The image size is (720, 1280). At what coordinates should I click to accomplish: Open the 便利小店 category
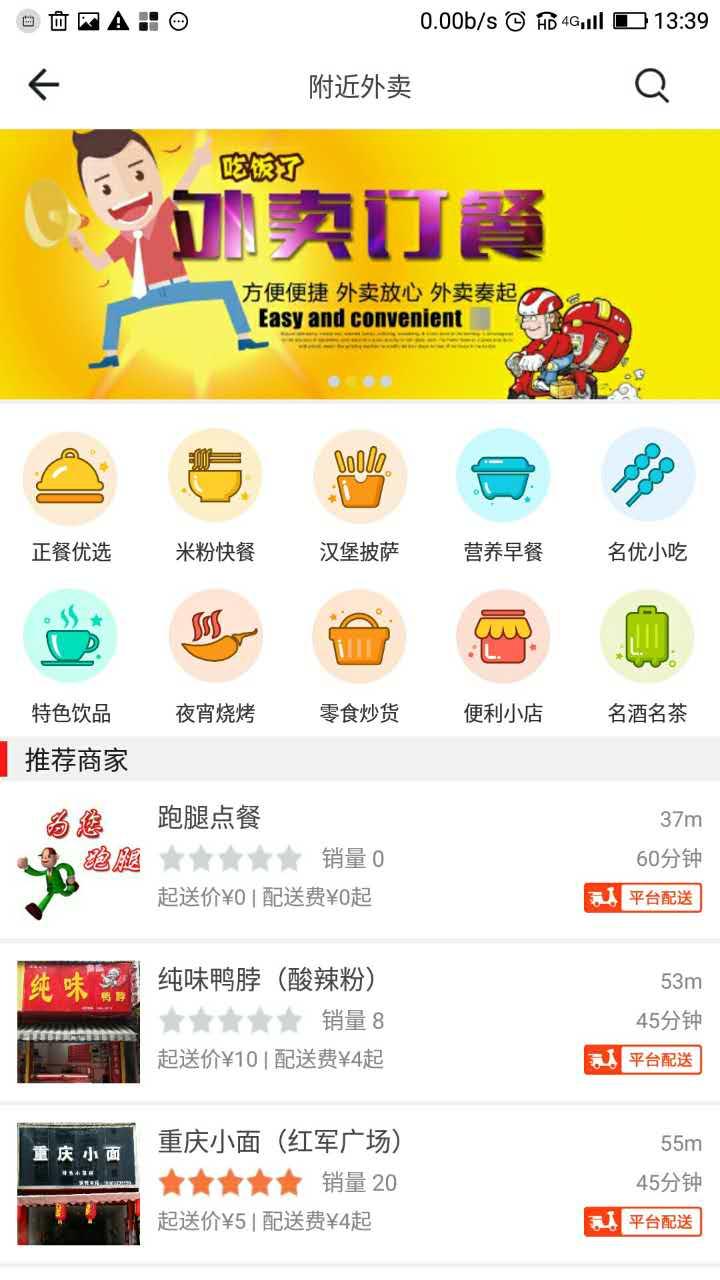pos(503,657)
